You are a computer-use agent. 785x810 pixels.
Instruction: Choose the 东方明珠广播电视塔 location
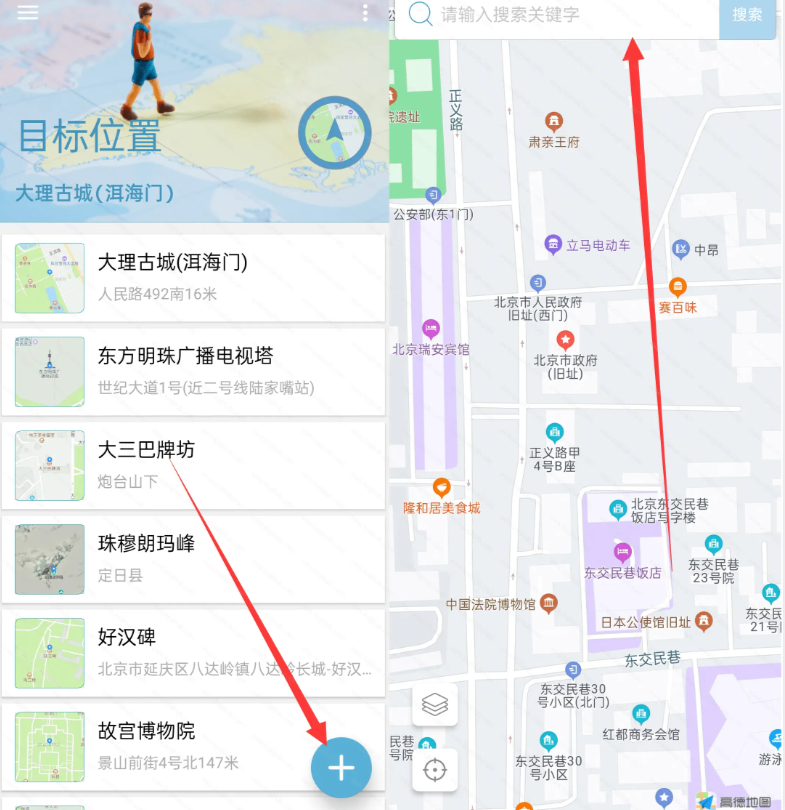(193, 371)
